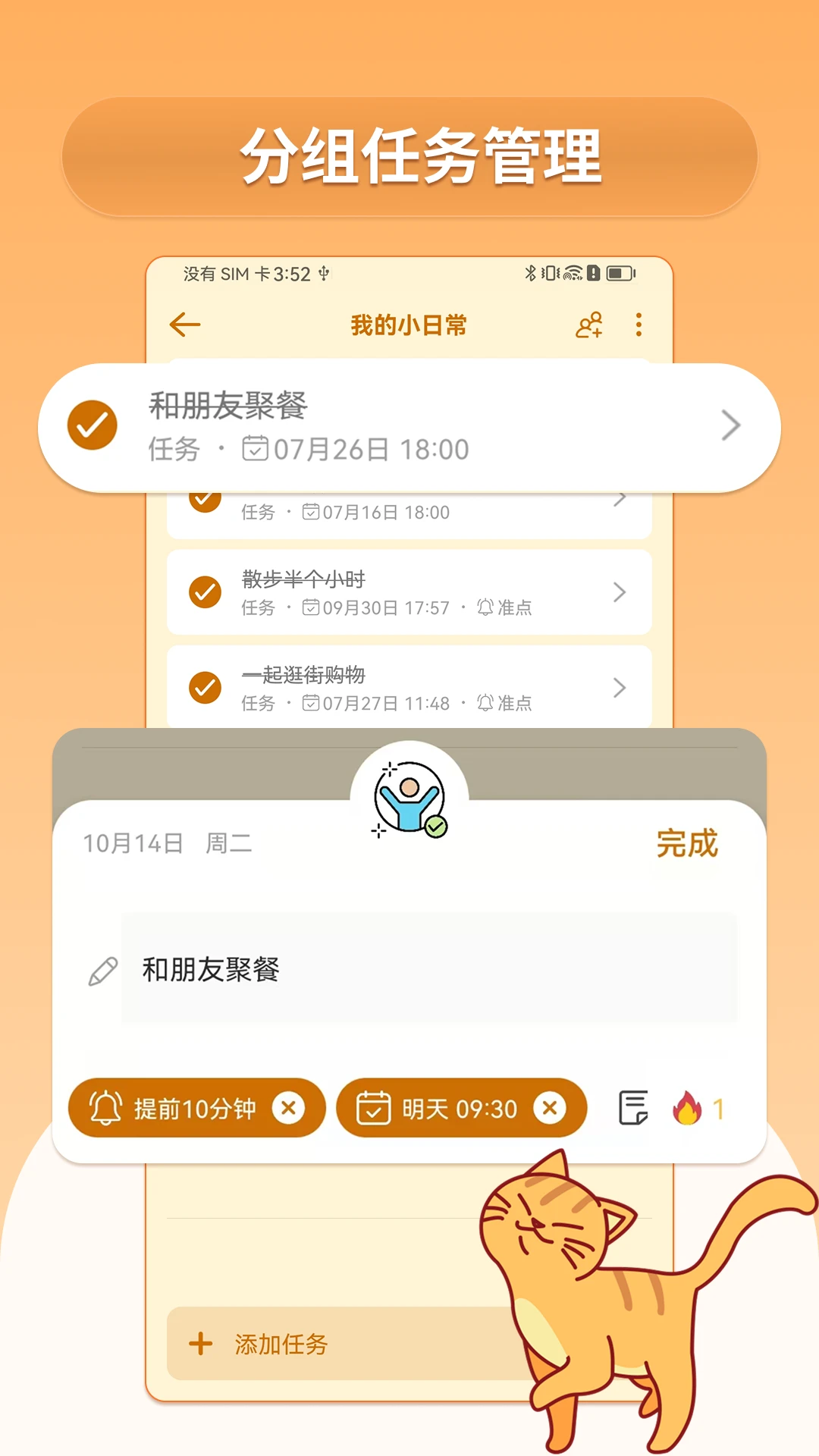Viewport: 819px width, 1456px height.
Task: Tap 完成 to save the task
Action: click(686, 844)
